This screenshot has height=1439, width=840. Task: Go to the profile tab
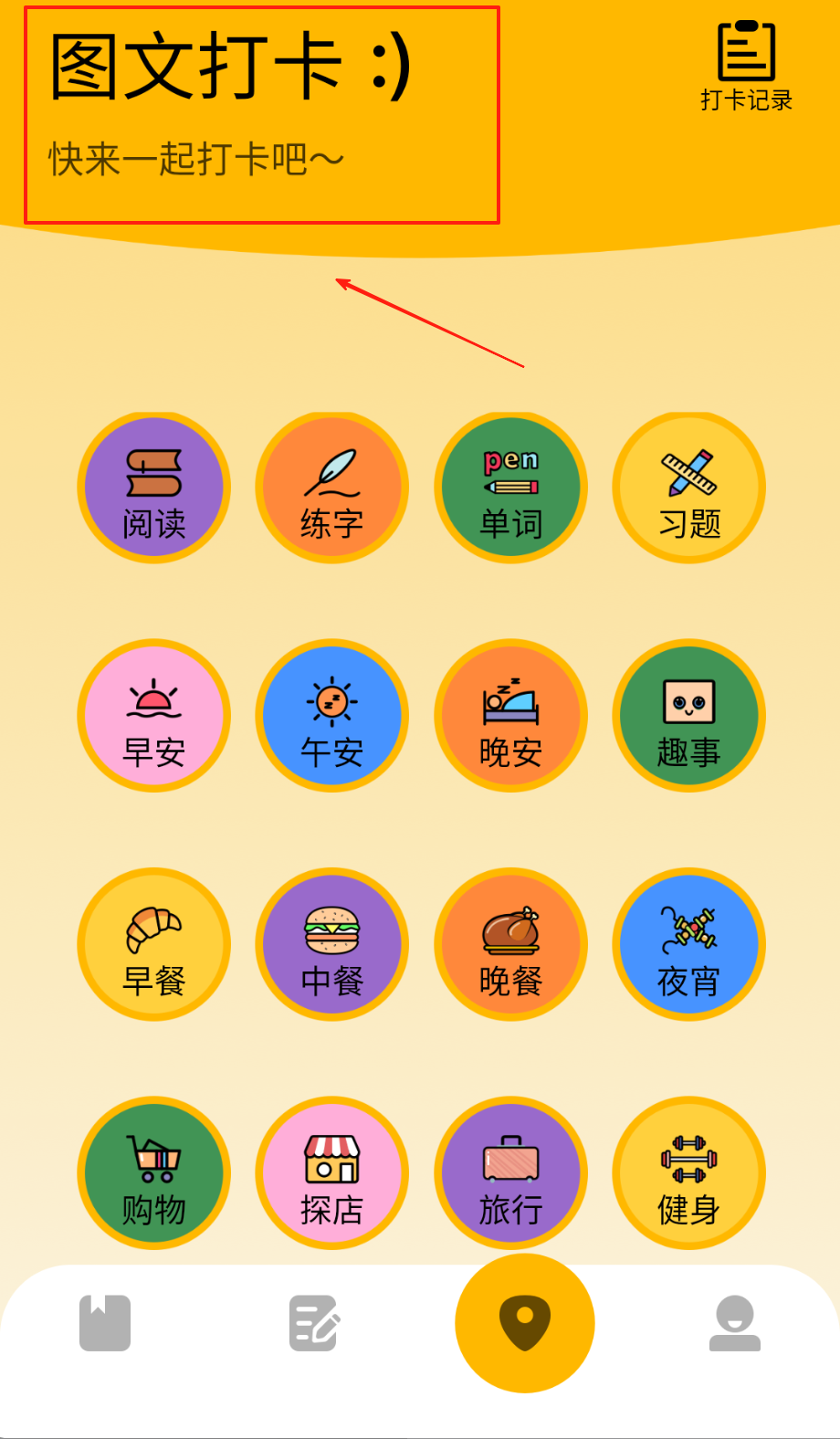click(735, 1323)
